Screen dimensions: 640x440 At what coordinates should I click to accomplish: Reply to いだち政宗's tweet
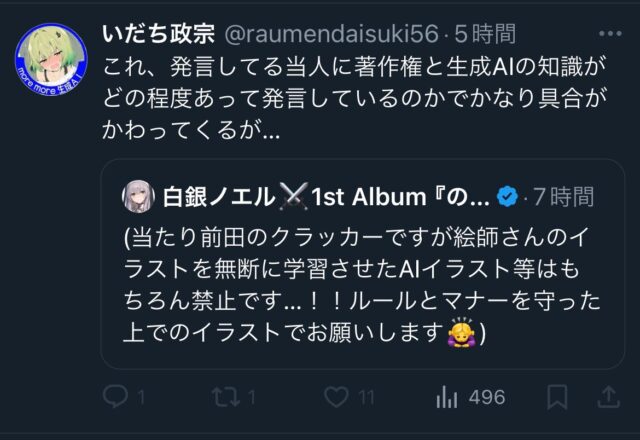point(116,398)
